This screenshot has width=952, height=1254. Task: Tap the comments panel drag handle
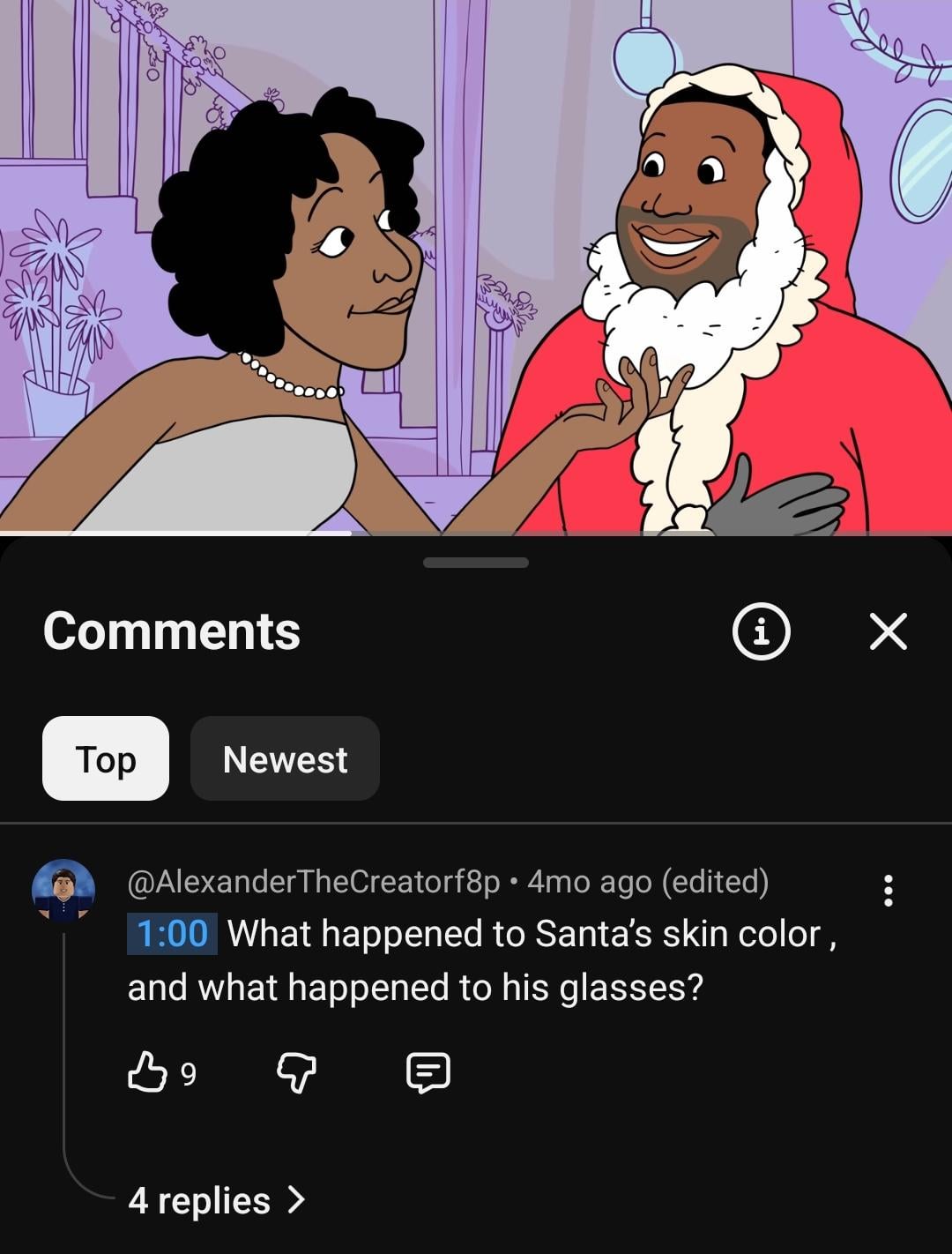(x=476, y=563)
